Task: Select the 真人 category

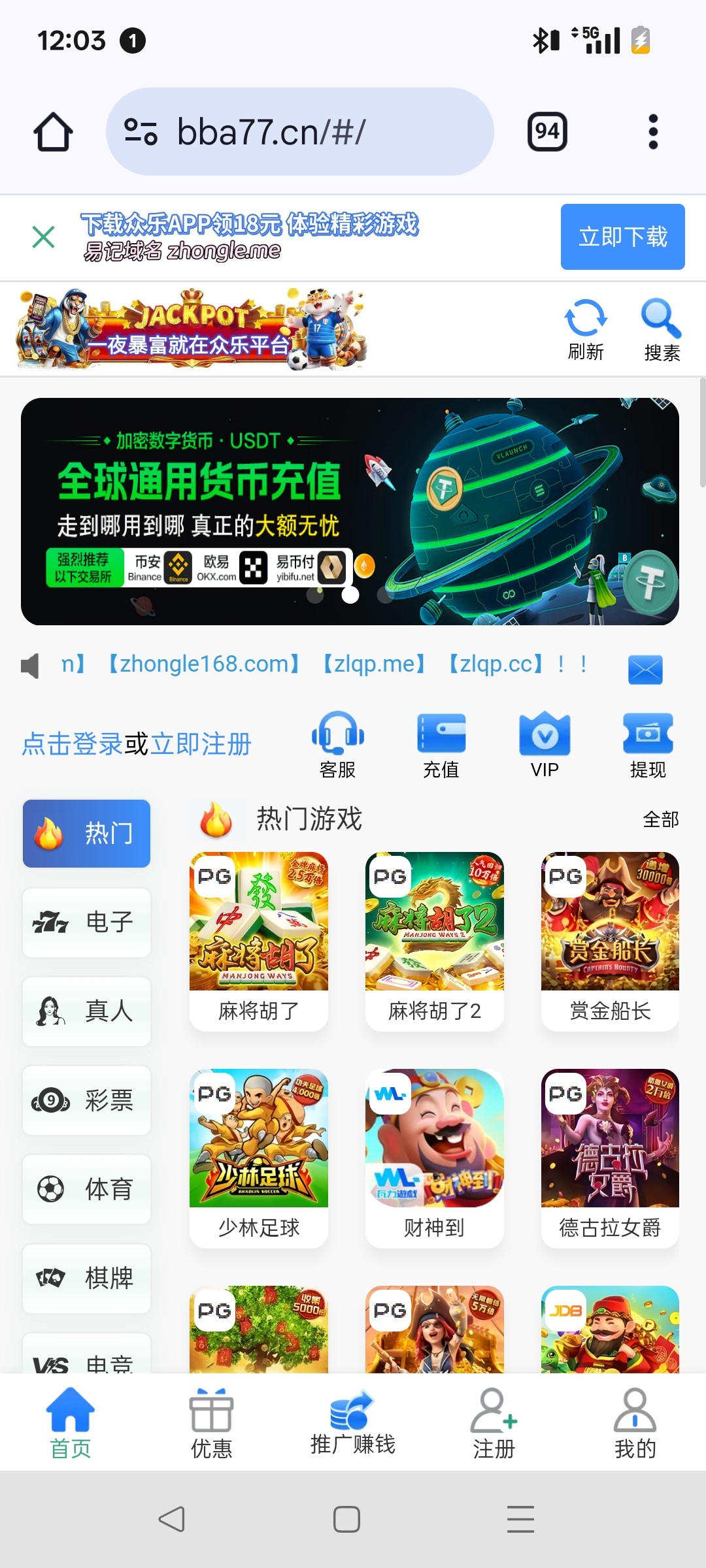Action: click(86, 1011)
